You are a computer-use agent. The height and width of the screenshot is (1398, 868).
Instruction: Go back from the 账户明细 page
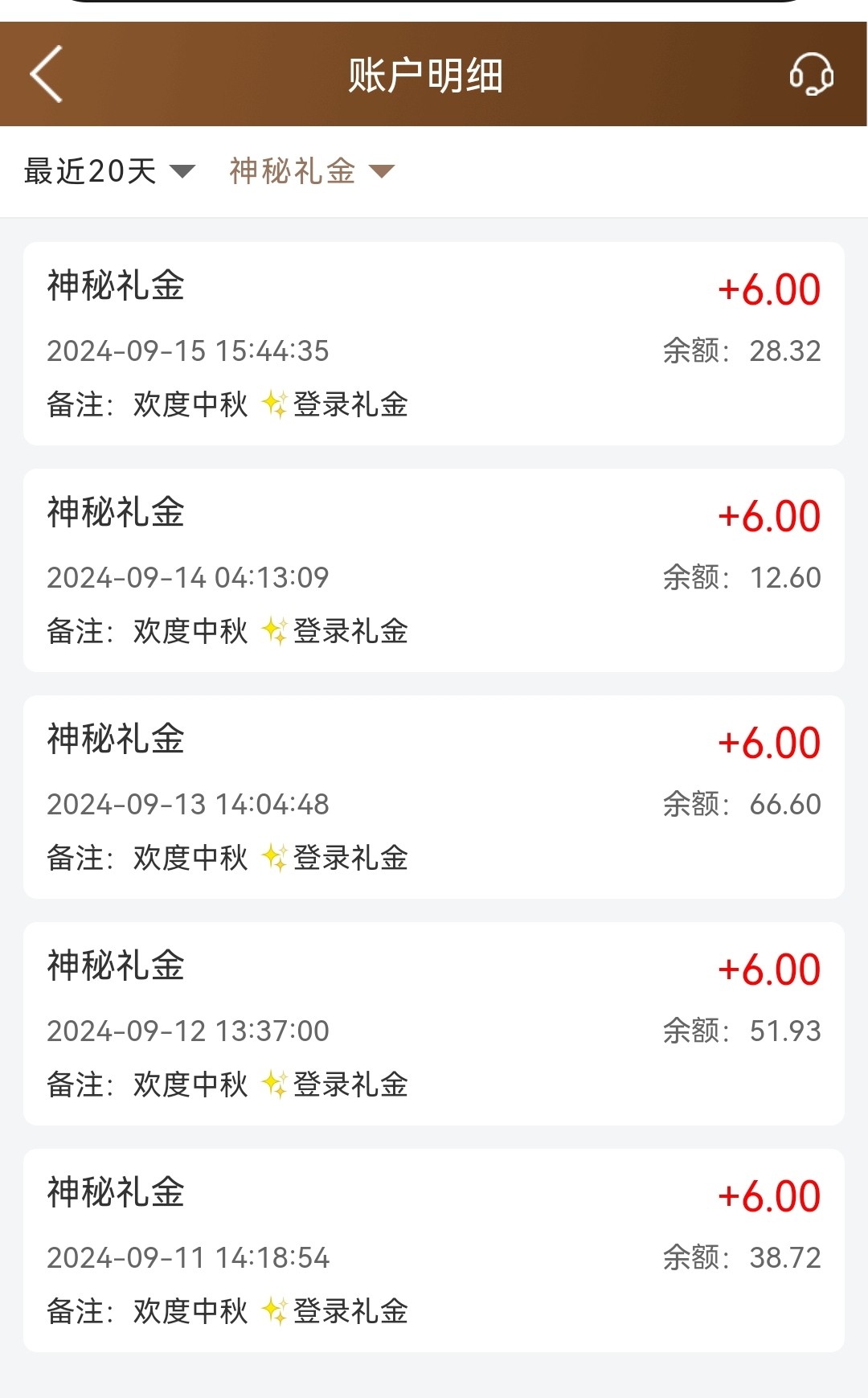(47, 75)
